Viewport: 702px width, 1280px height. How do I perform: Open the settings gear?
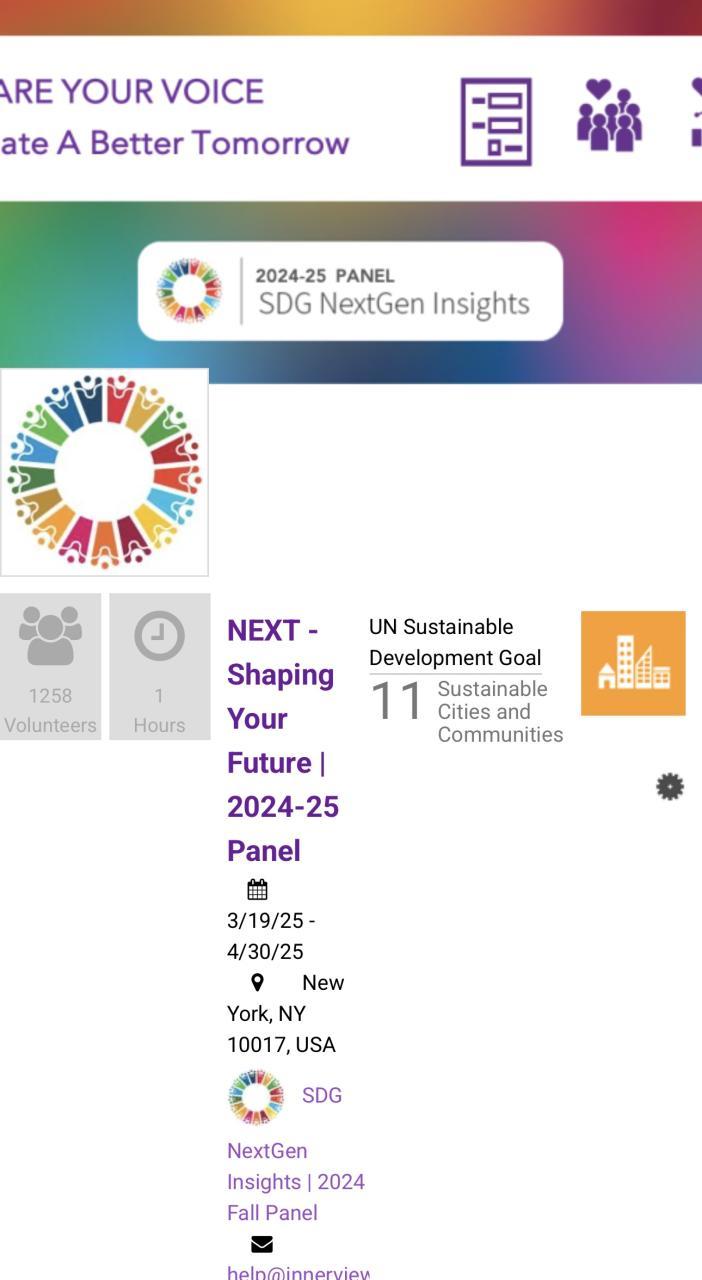pos(670,787)
